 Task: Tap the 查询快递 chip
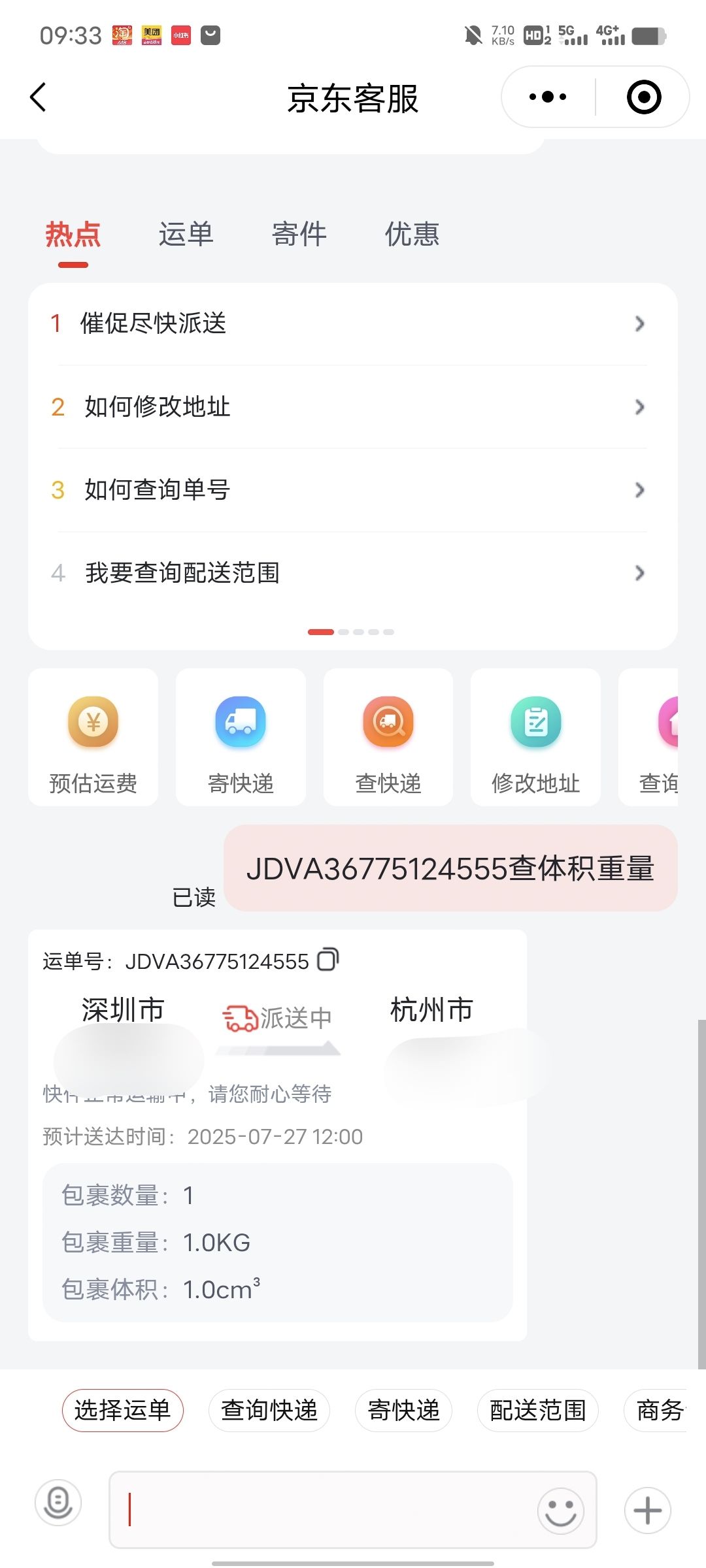pyautogui.click(x=269, y=1411)
